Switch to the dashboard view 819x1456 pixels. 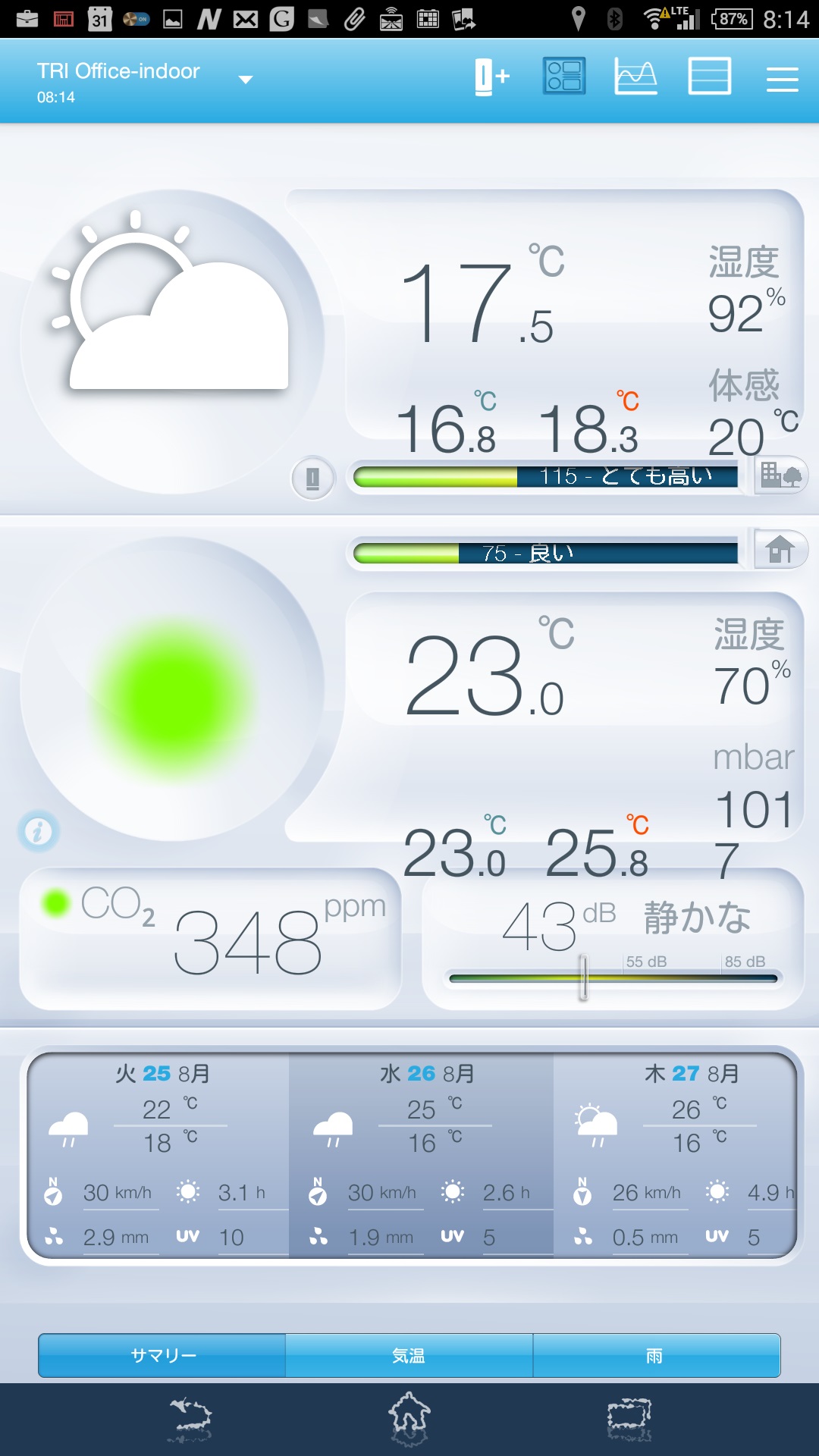click(563, 77)
